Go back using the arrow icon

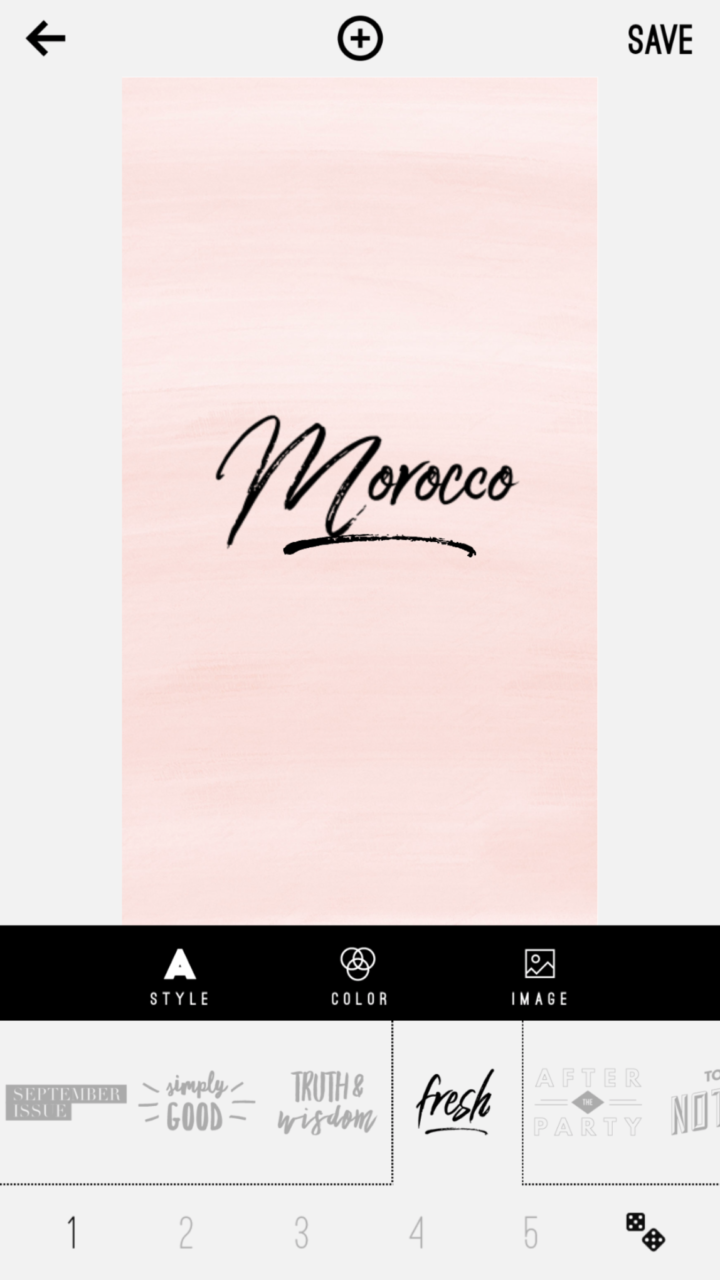(46, 39)
